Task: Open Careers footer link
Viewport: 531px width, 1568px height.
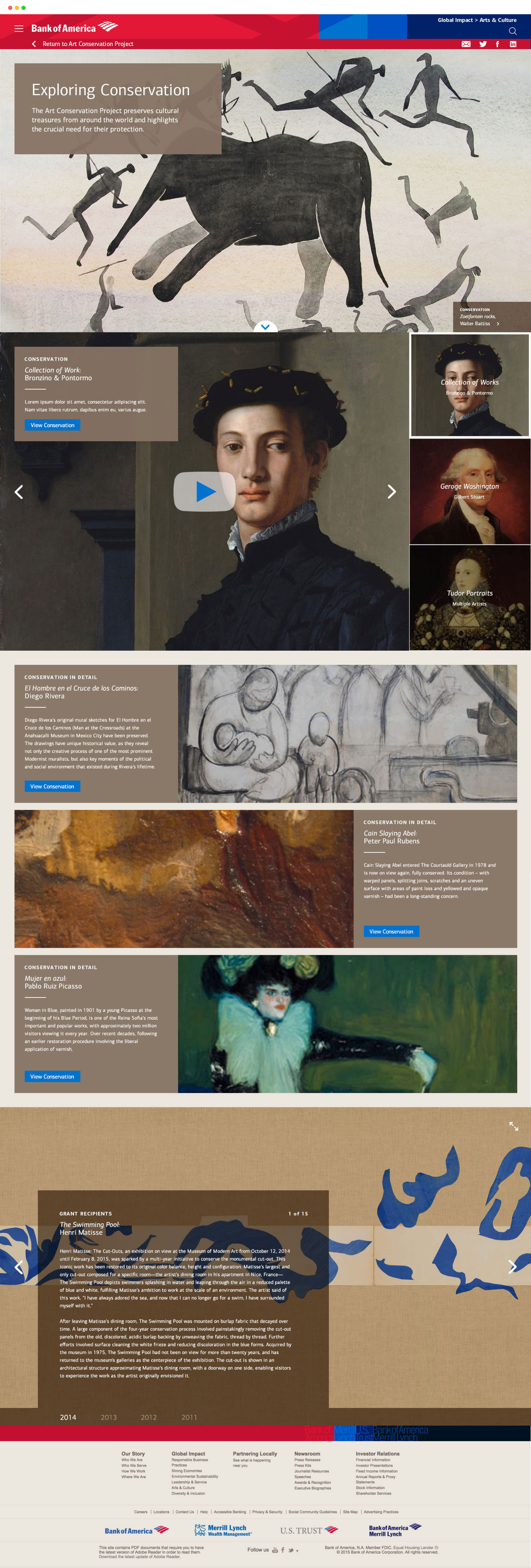Action: (141, 1512)
